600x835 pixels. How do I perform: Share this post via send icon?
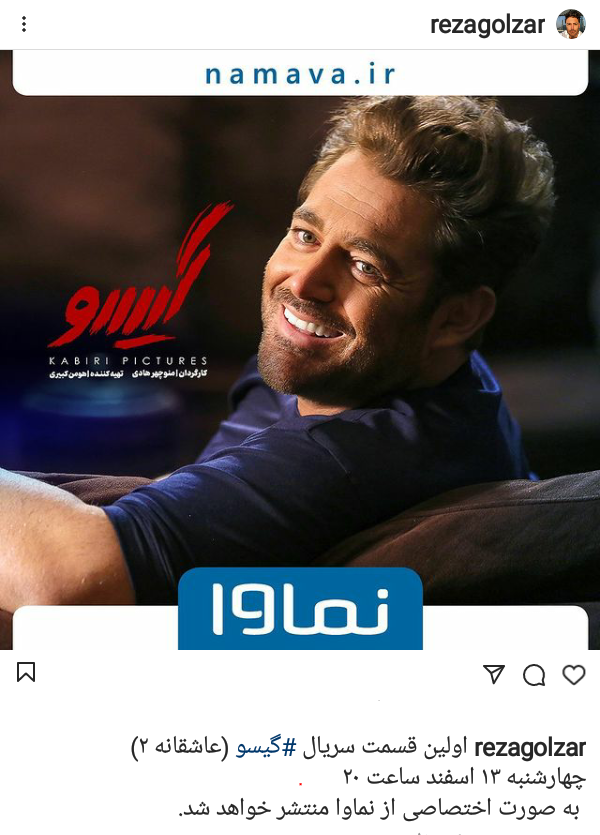(494, 674)
